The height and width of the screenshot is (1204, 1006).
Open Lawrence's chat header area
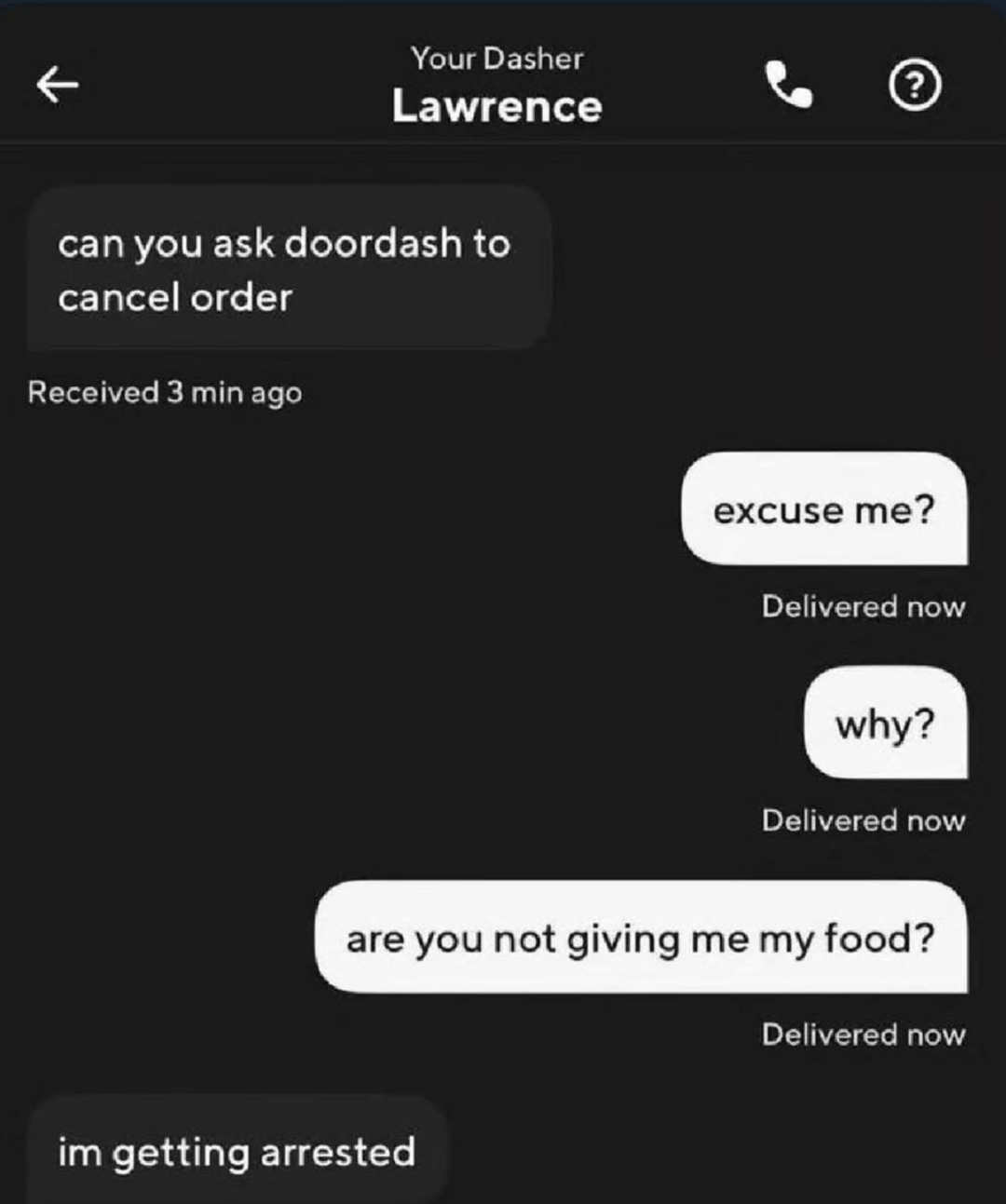[x=498, y=84]
